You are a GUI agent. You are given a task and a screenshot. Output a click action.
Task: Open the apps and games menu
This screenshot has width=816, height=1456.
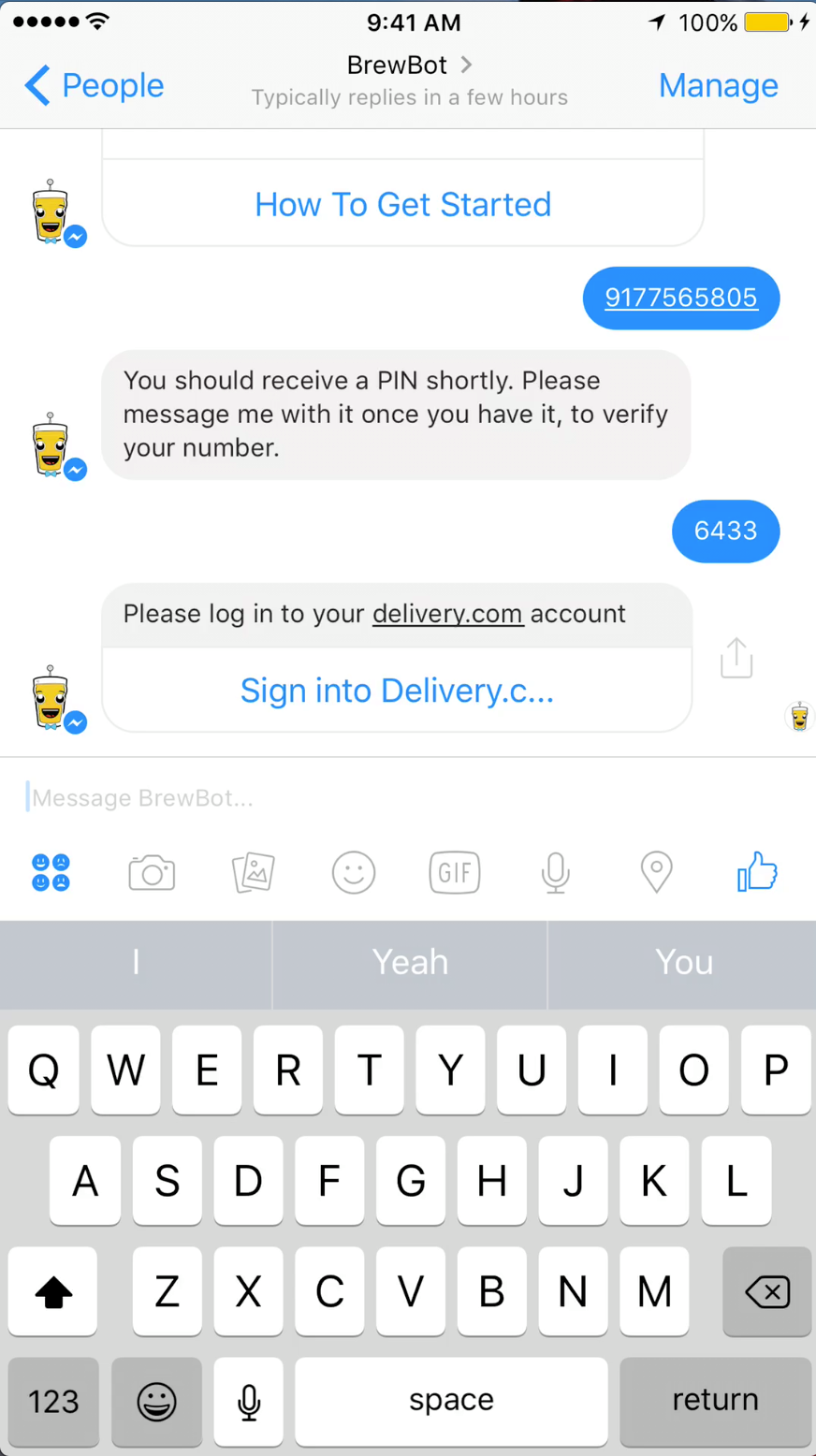(x=51, y=872)
